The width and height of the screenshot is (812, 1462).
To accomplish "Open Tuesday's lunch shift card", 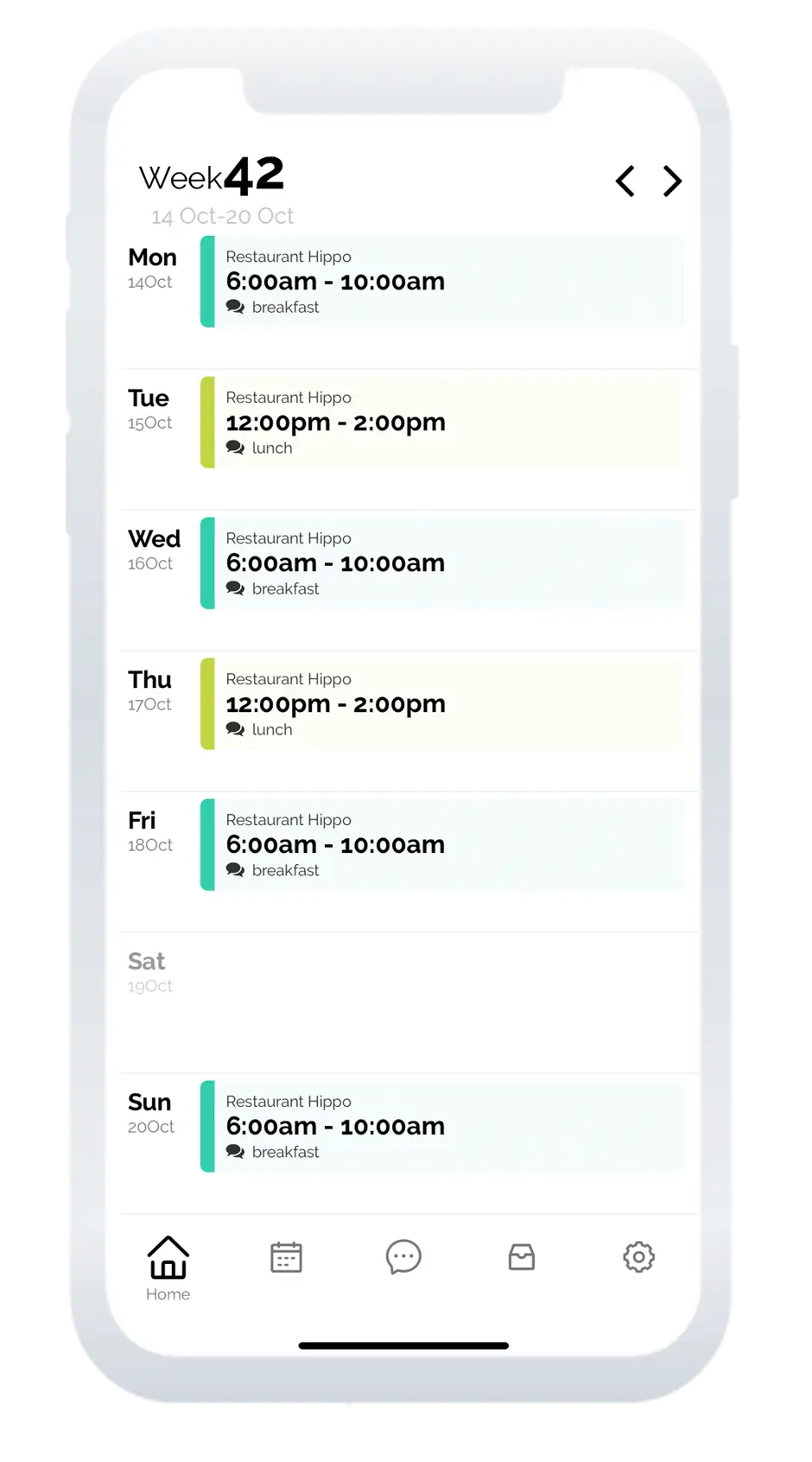I will (441, 423).
